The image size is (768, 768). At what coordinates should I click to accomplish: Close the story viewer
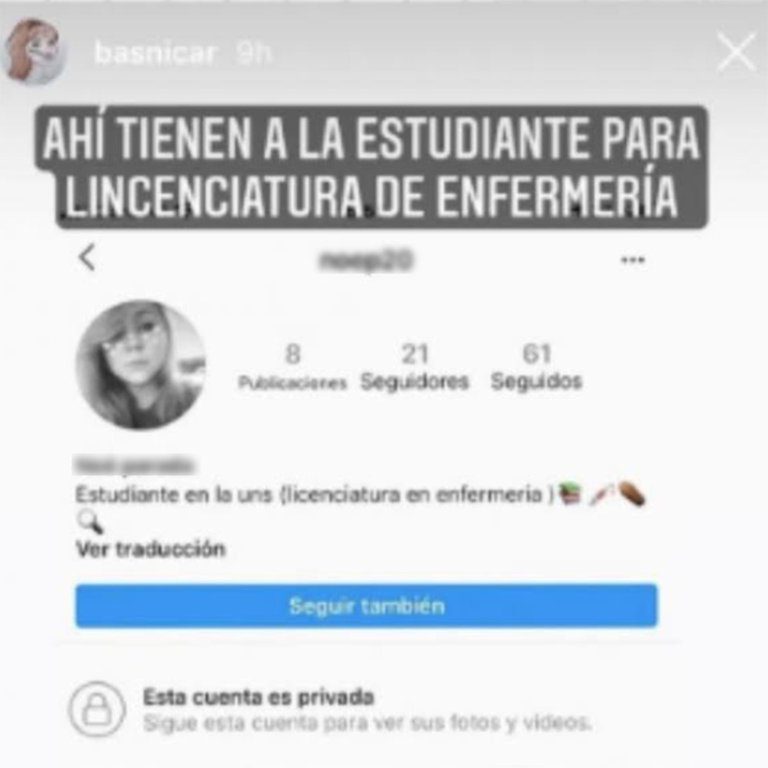tap(736, 52)
